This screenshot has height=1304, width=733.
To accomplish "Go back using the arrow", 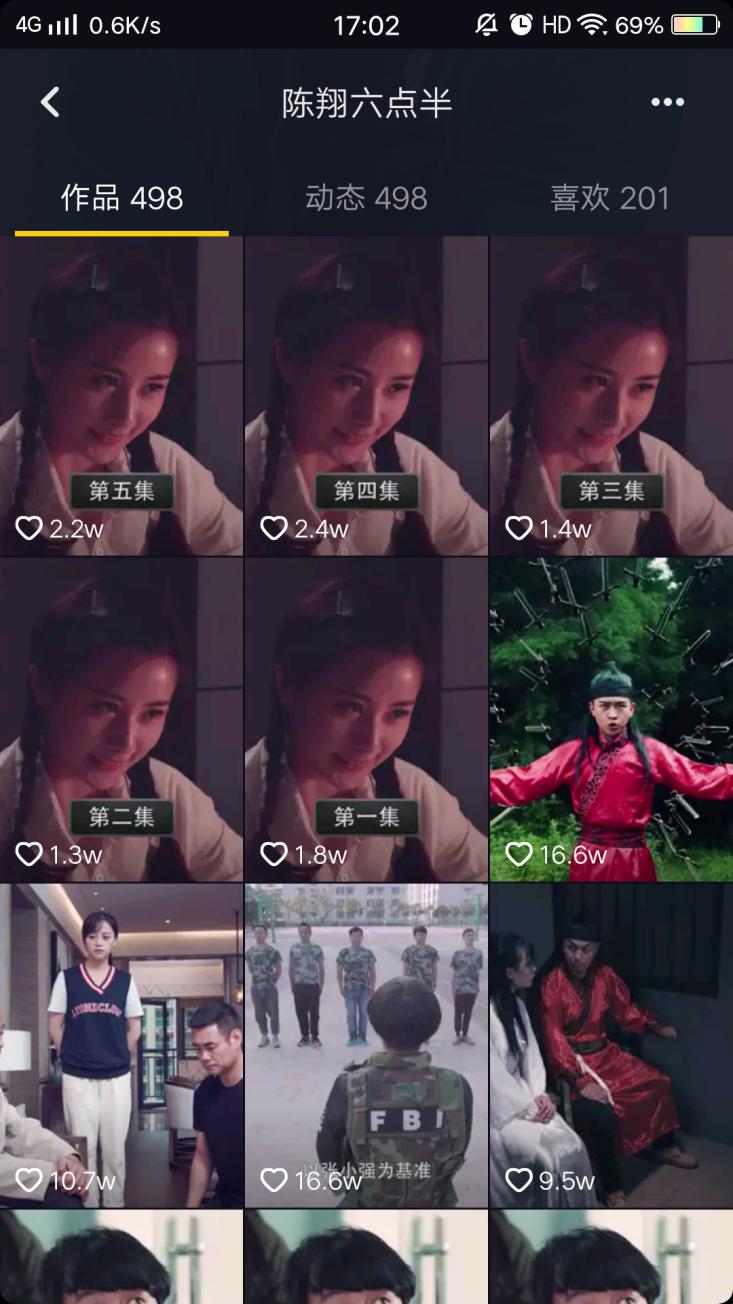I will 50,102.
